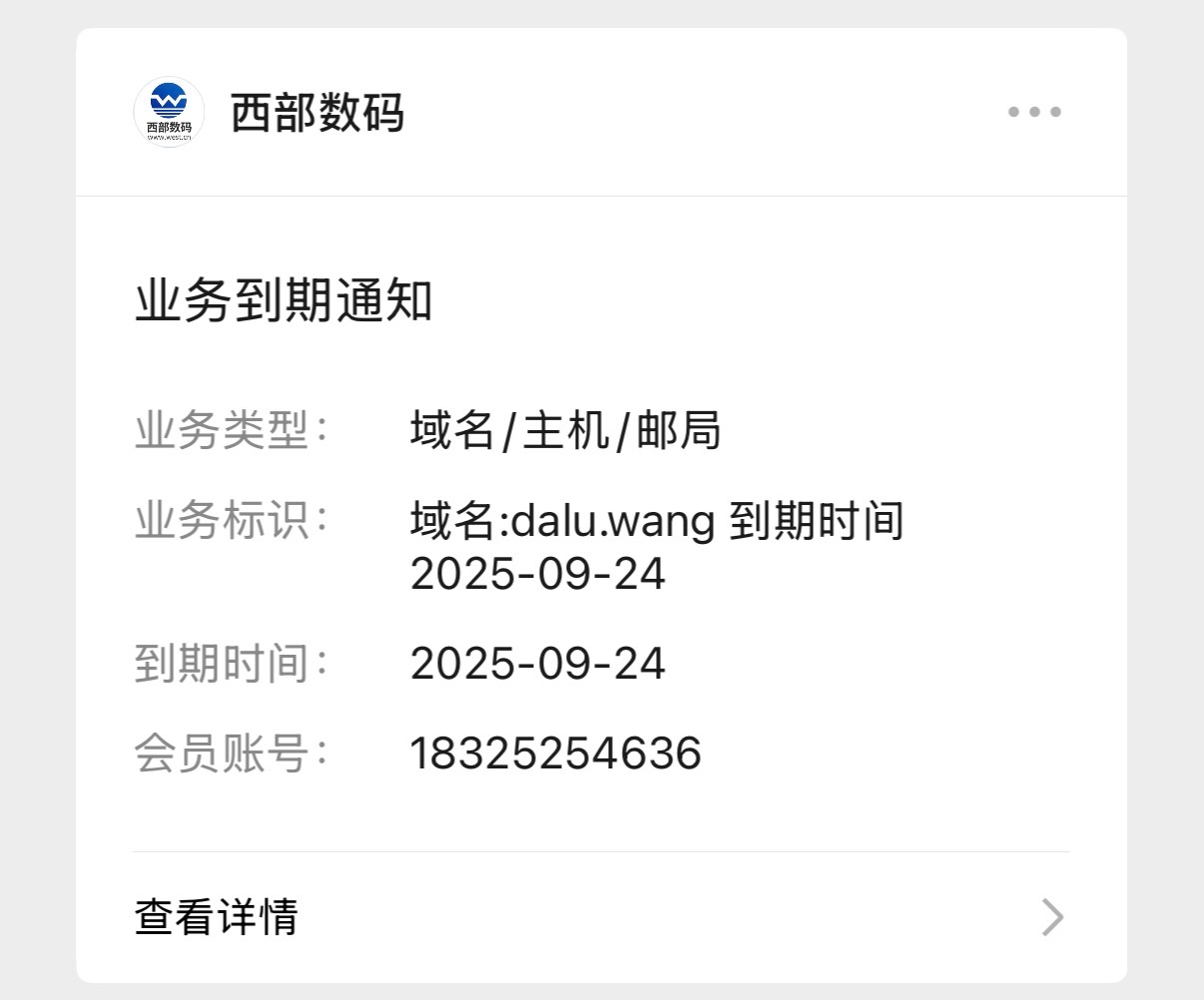This screenshot has width=1204, height=1000.
Task: Tap the 西部数码 account avatar
Action: (169, 112)
